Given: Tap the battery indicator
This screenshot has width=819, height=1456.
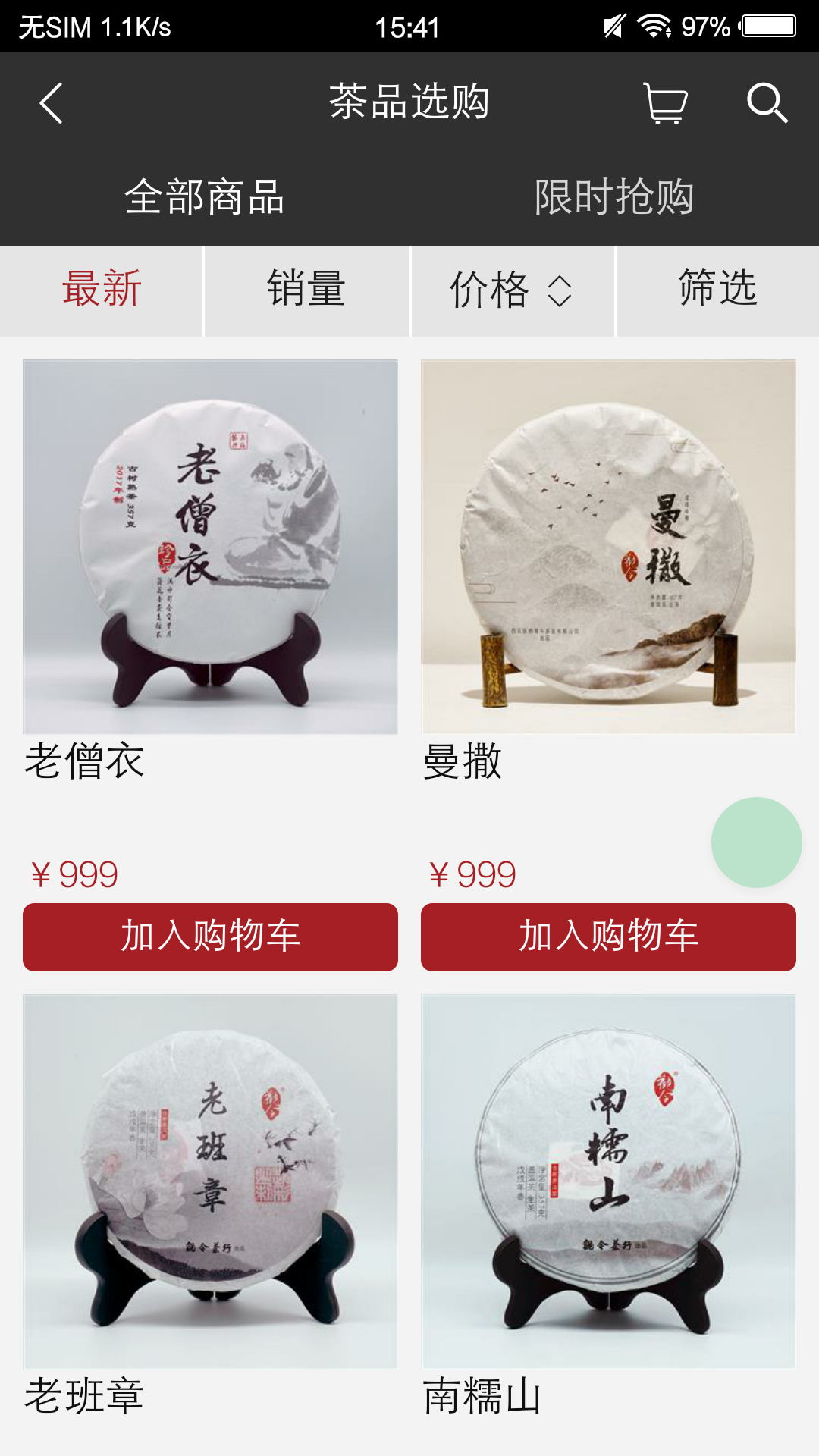Looking at the screenshot, I should tap(766, 24).
